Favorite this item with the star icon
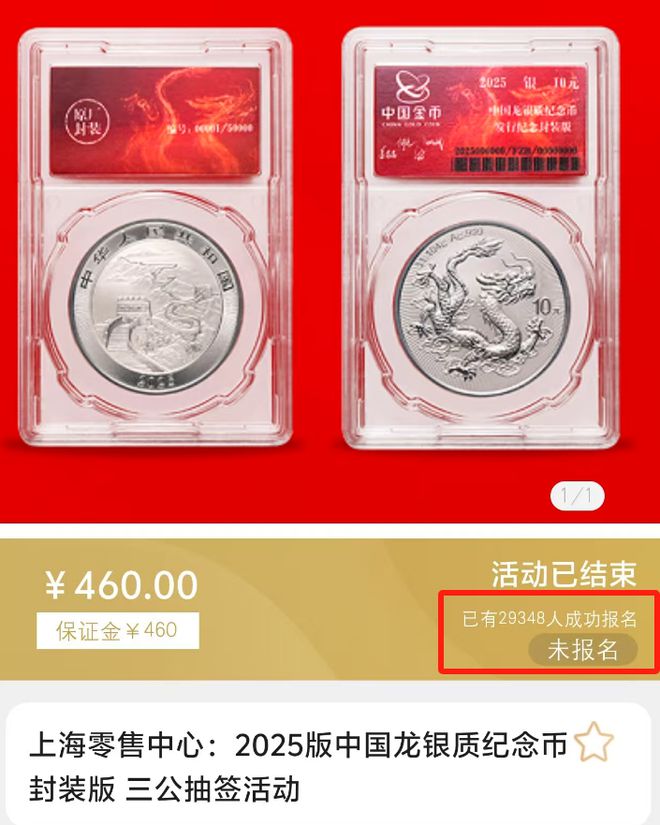Image resolution: width=660 pixels, height=825 pixels. point(595,744)
